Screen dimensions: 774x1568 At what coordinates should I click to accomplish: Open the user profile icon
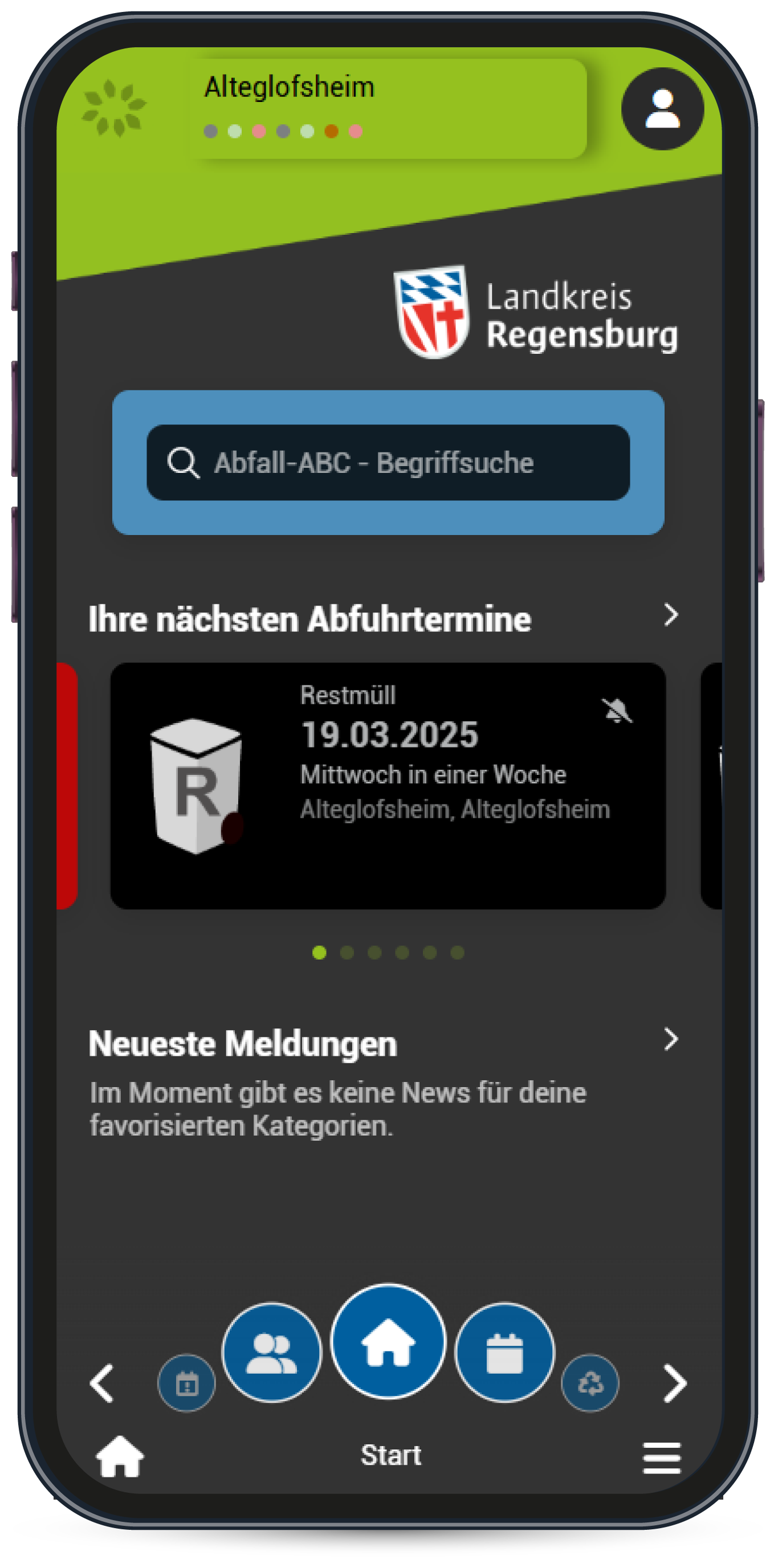(x=662, y=109)
